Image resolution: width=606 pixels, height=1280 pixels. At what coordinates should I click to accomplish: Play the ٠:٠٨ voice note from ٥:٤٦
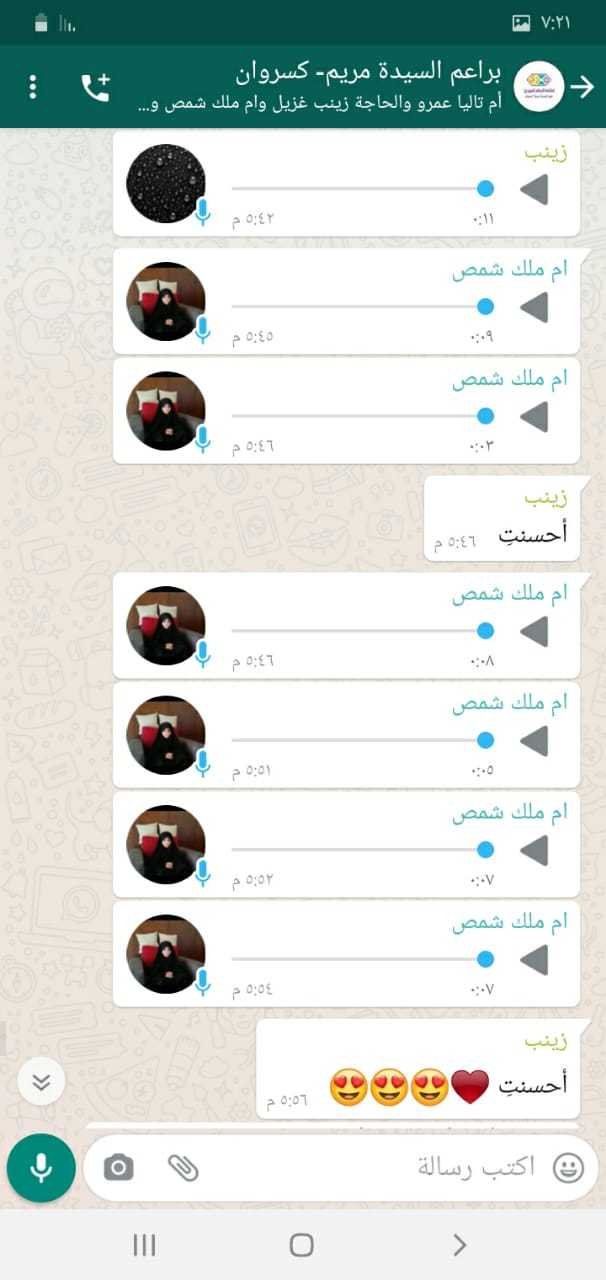tap(535, 632)
